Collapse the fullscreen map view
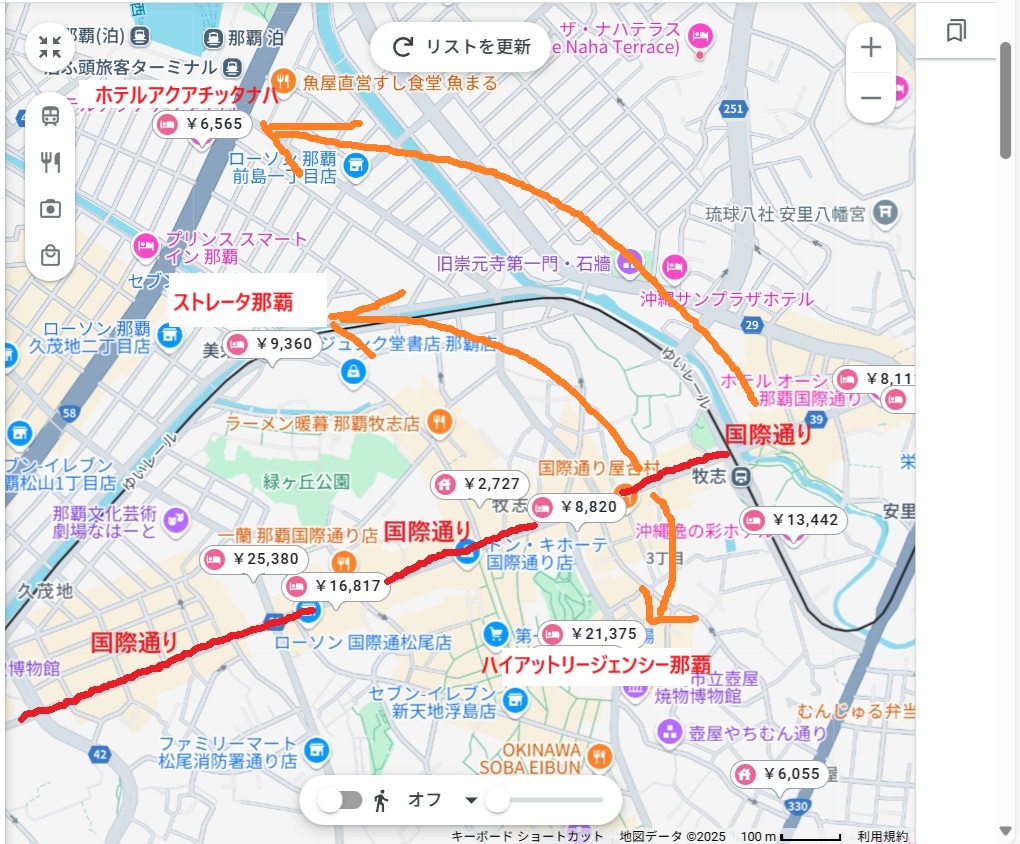1020x844 pixels. coord(50,46)
